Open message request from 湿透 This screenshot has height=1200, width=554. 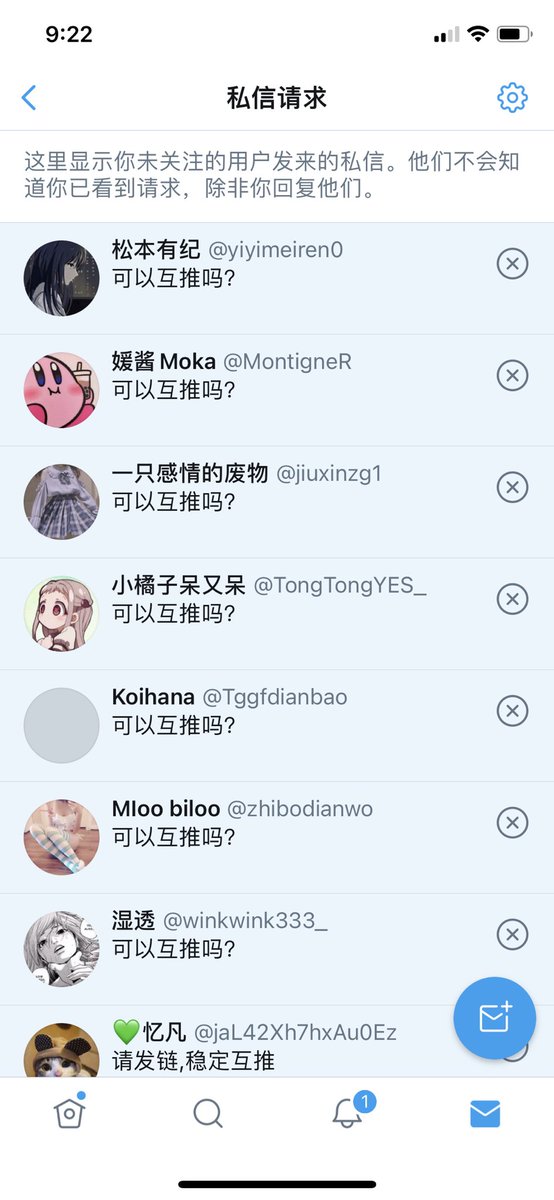[277, 950]
